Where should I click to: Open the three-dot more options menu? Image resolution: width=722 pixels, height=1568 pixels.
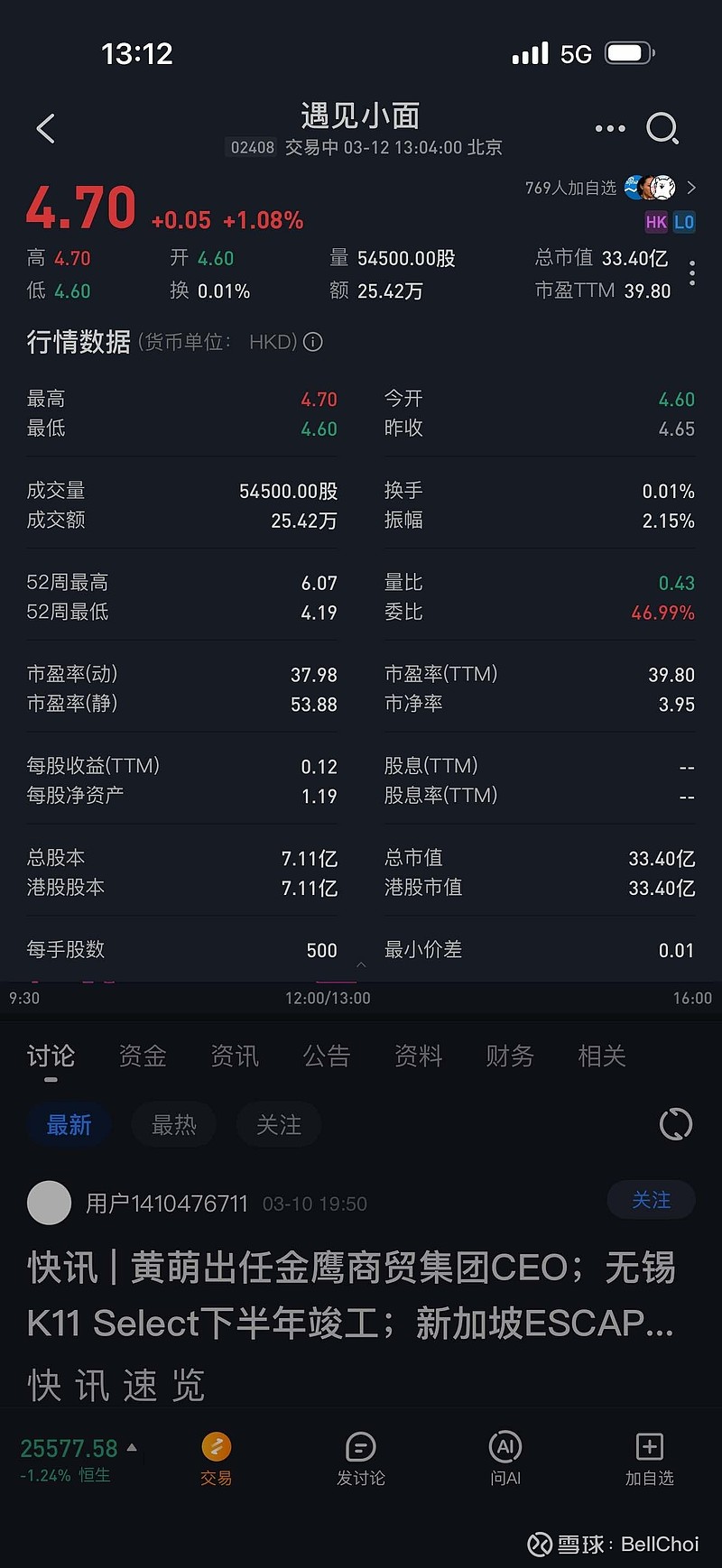(610, 129)
